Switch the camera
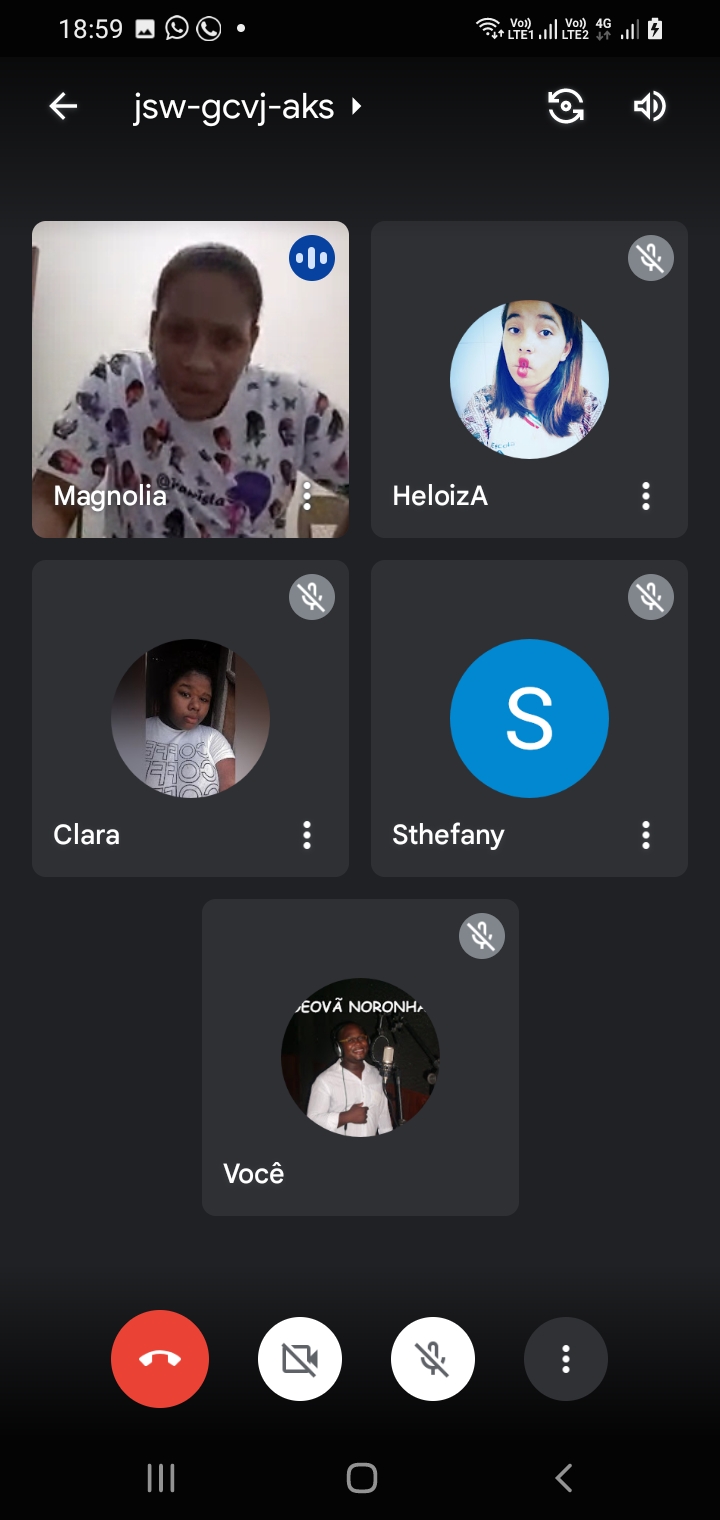720x1520 pixels. point(565,106)
